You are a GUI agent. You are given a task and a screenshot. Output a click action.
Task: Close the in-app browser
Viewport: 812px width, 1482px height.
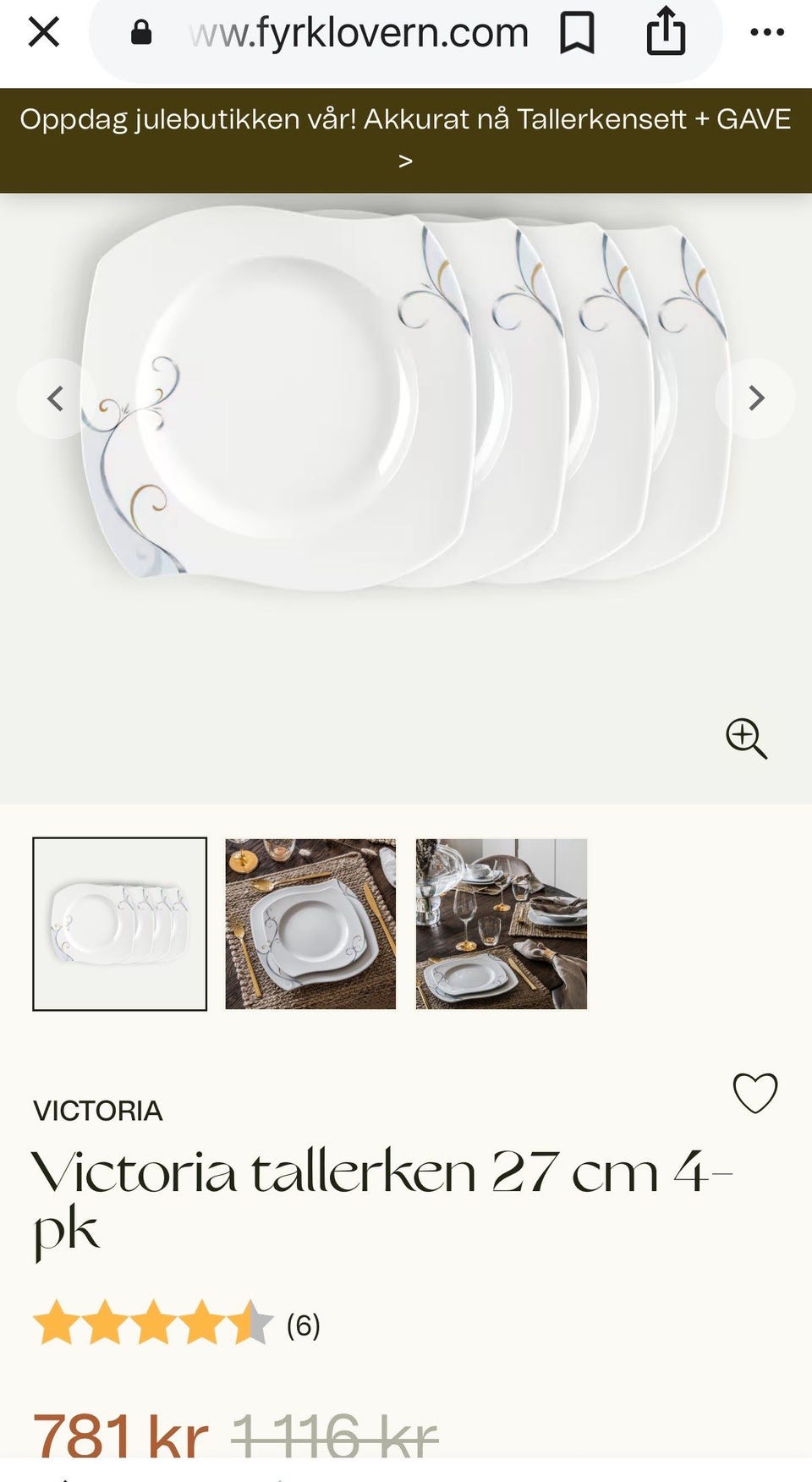pyautogui.click(x=43, y=33)
